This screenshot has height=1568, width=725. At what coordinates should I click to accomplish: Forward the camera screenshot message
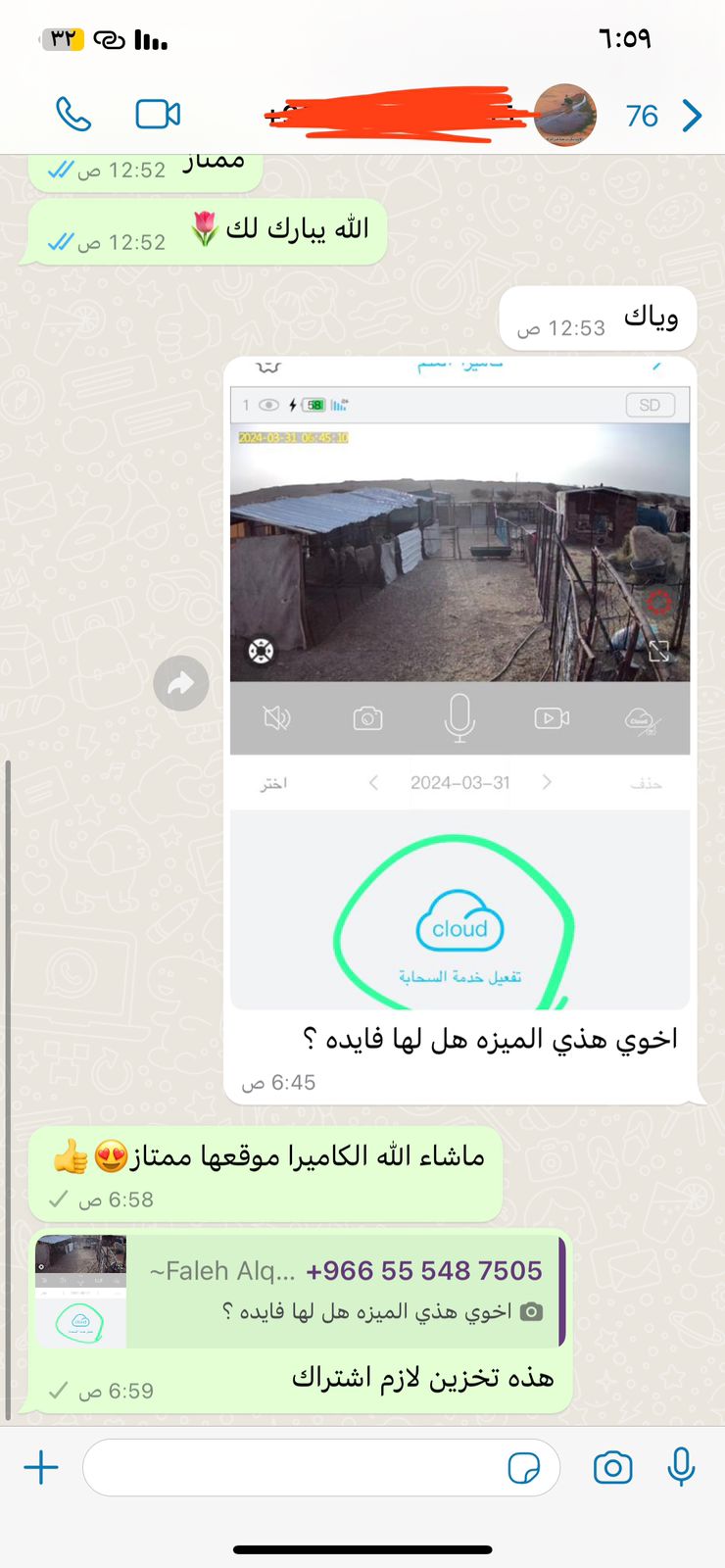tap(181, 683)
